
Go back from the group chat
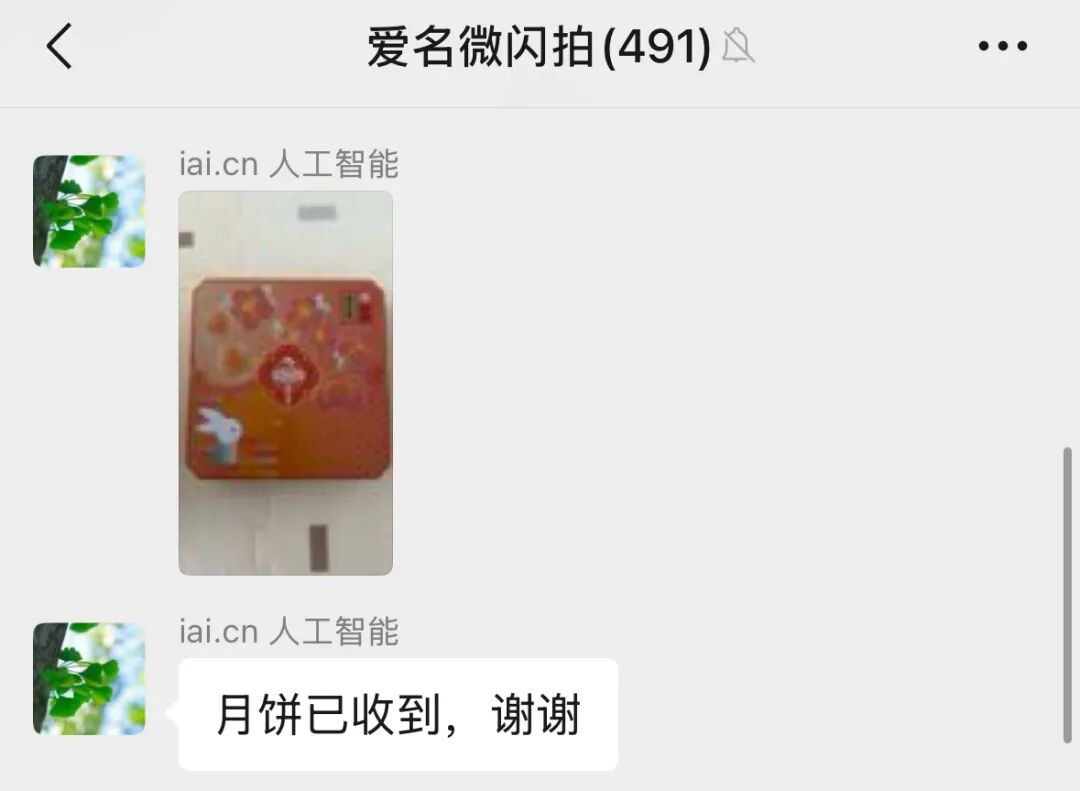(x=60, y=47)
